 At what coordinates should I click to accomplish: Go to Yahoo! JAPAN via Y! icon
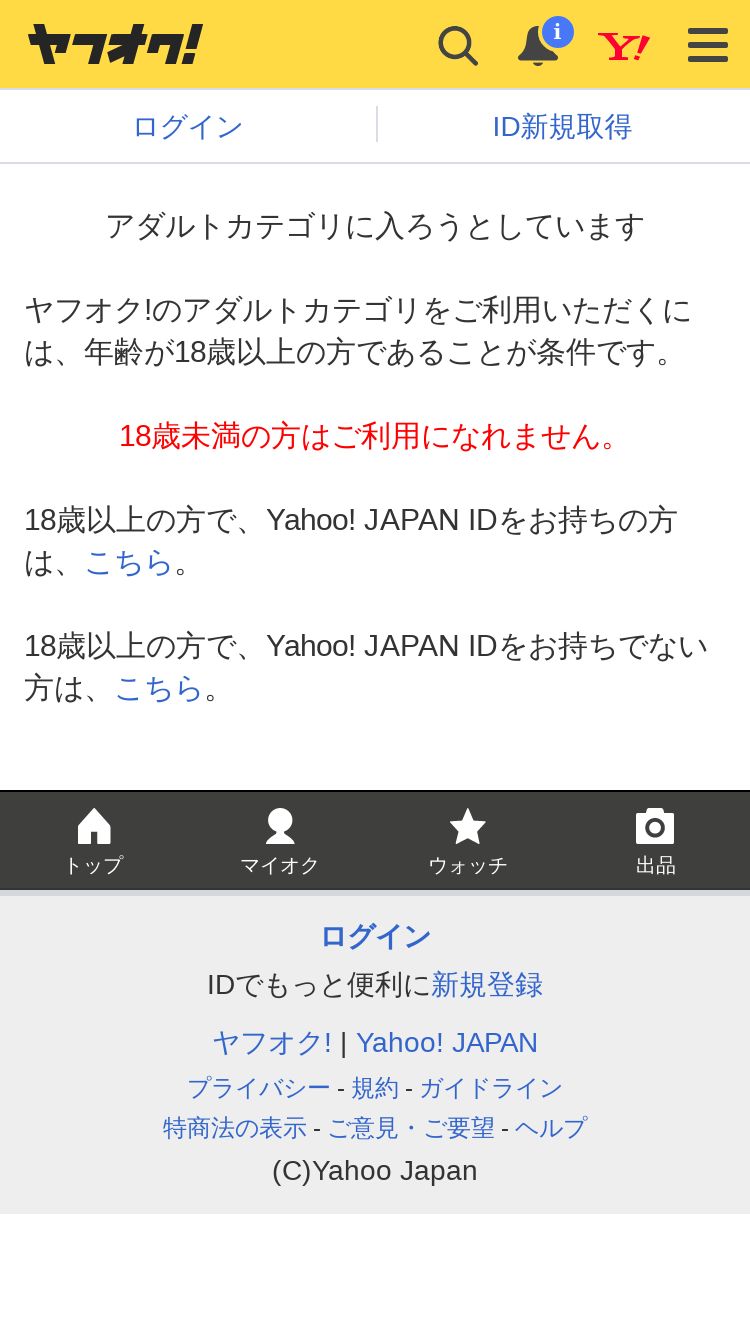[x=623, y=46]
